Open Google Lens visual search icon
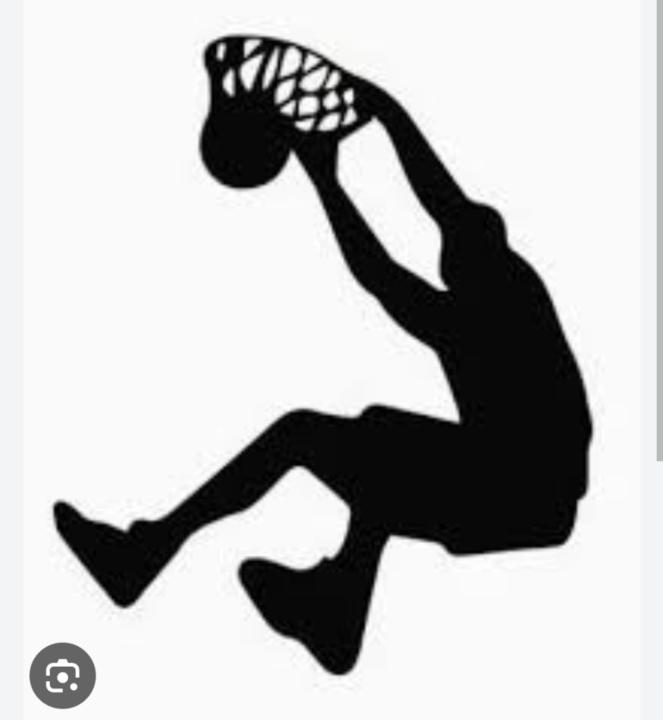This screenshot has height=720, width=663. (62, 676)
